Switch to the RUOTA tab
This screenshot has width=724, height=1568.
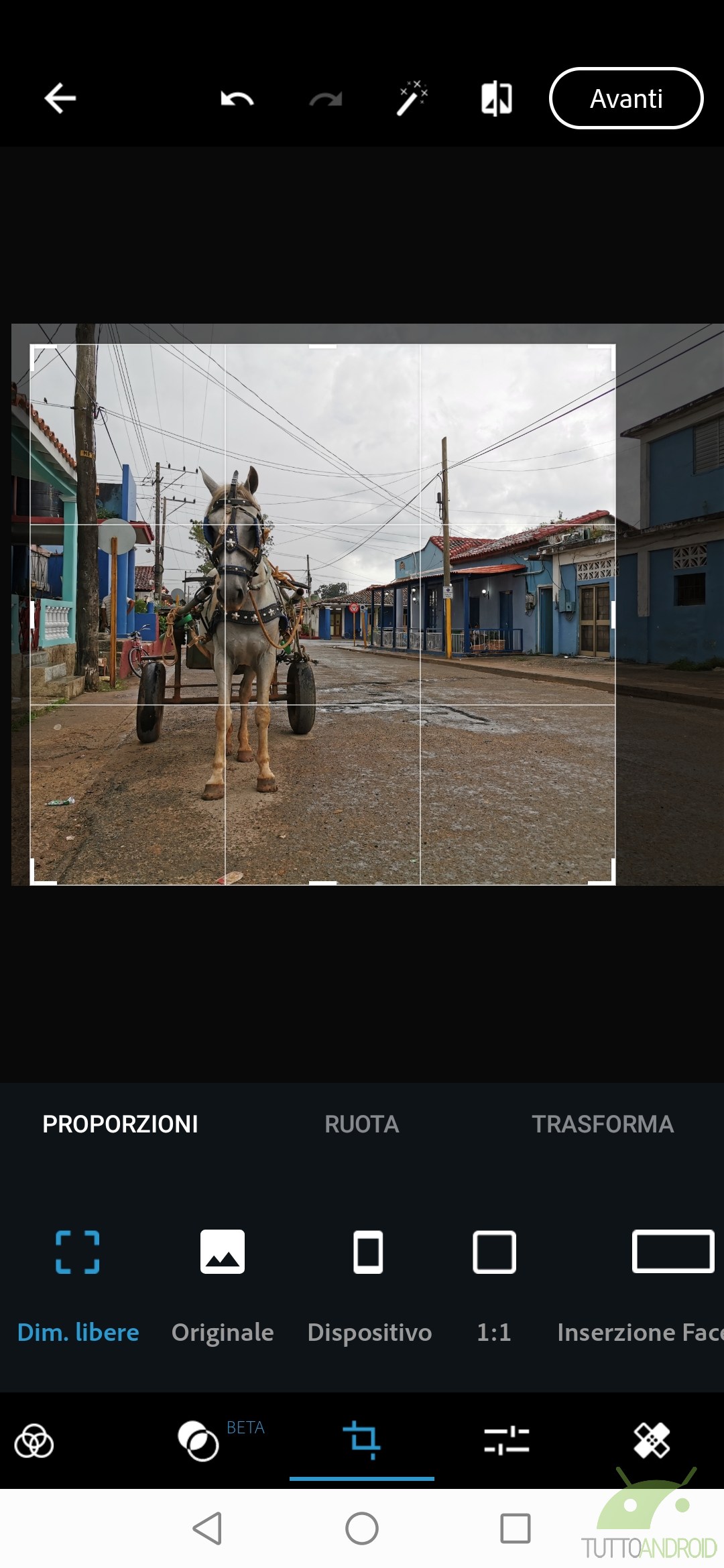[362, 1124]
